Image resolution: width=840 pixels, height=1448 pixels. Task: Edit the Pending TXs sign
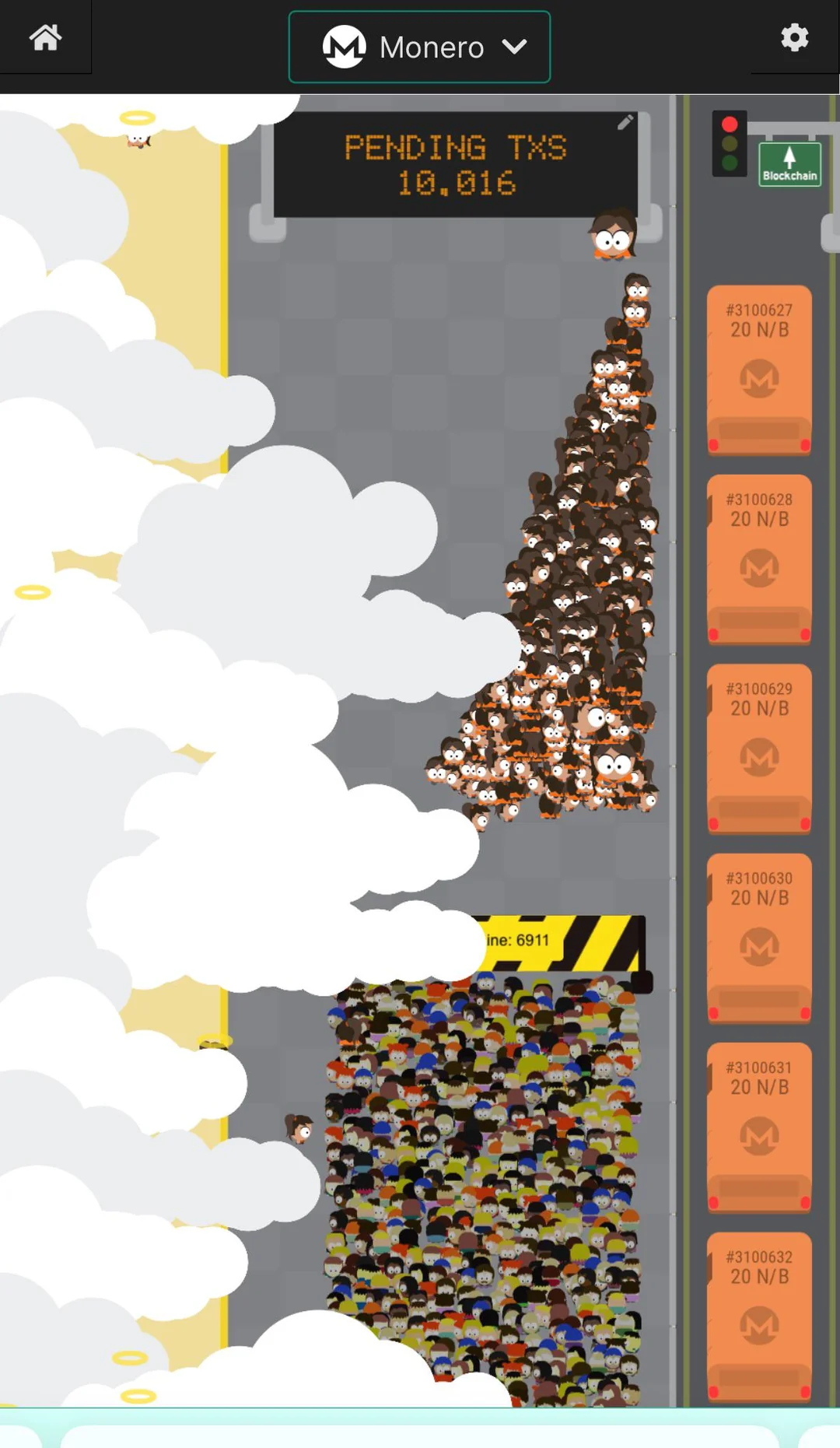coord(625,122)
